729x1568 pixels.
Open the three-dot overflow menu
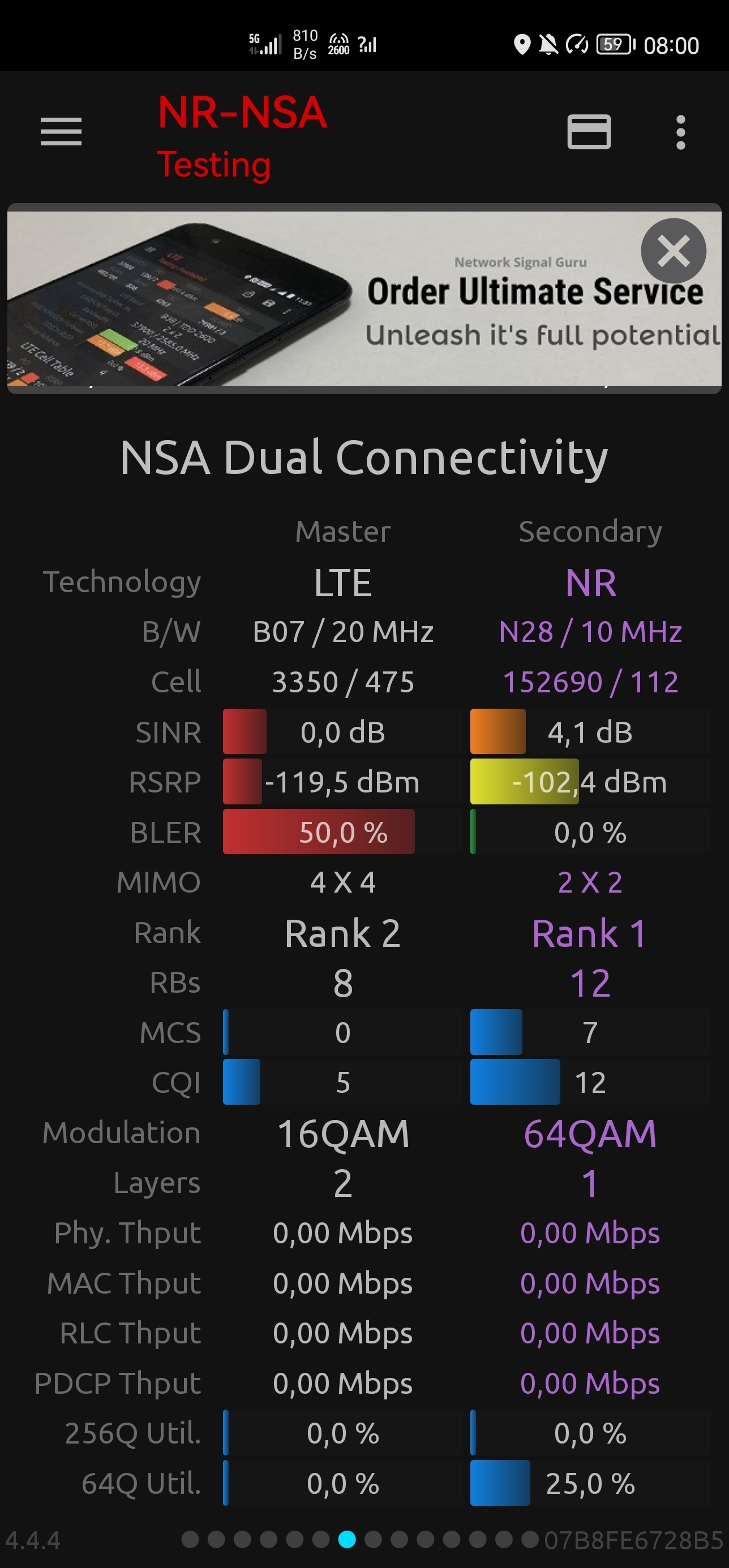681,131
